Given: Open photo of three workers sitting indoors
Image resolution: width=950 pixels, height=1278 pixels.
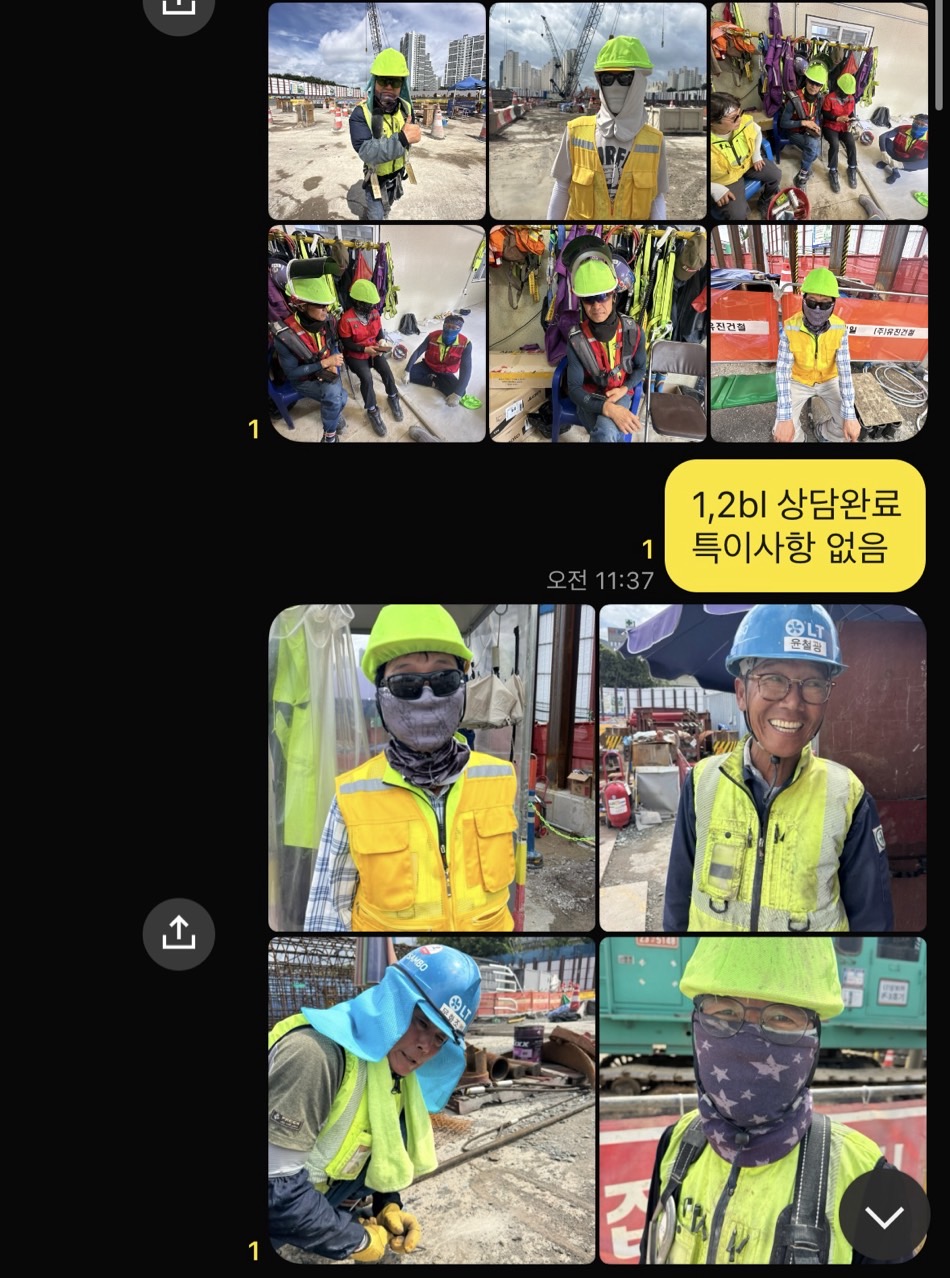Looking at the screenshot, I should coord(377,333).
